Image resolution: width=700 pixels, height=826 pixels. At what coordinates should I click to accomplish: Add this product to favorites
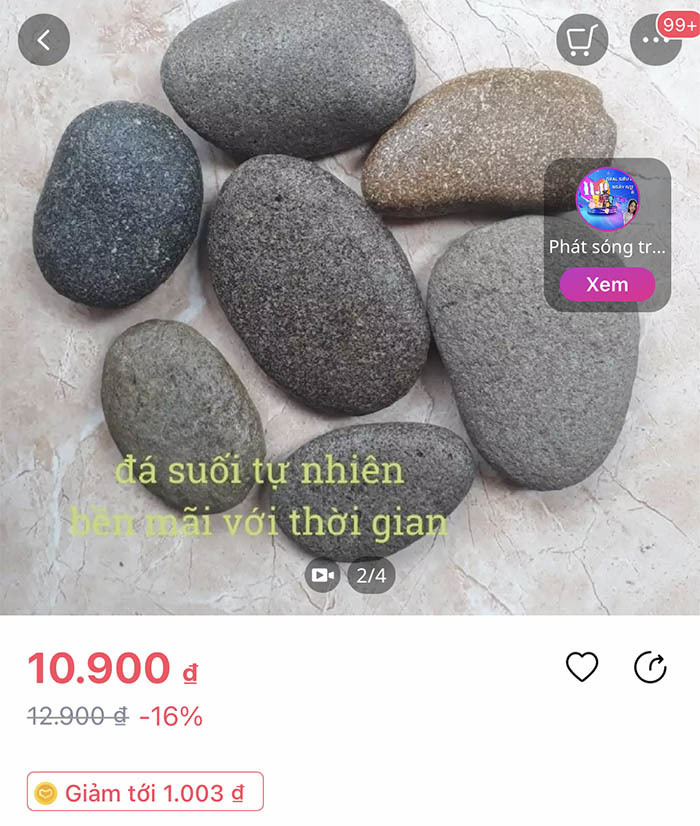pyautogui.click(x=582, y=667)
